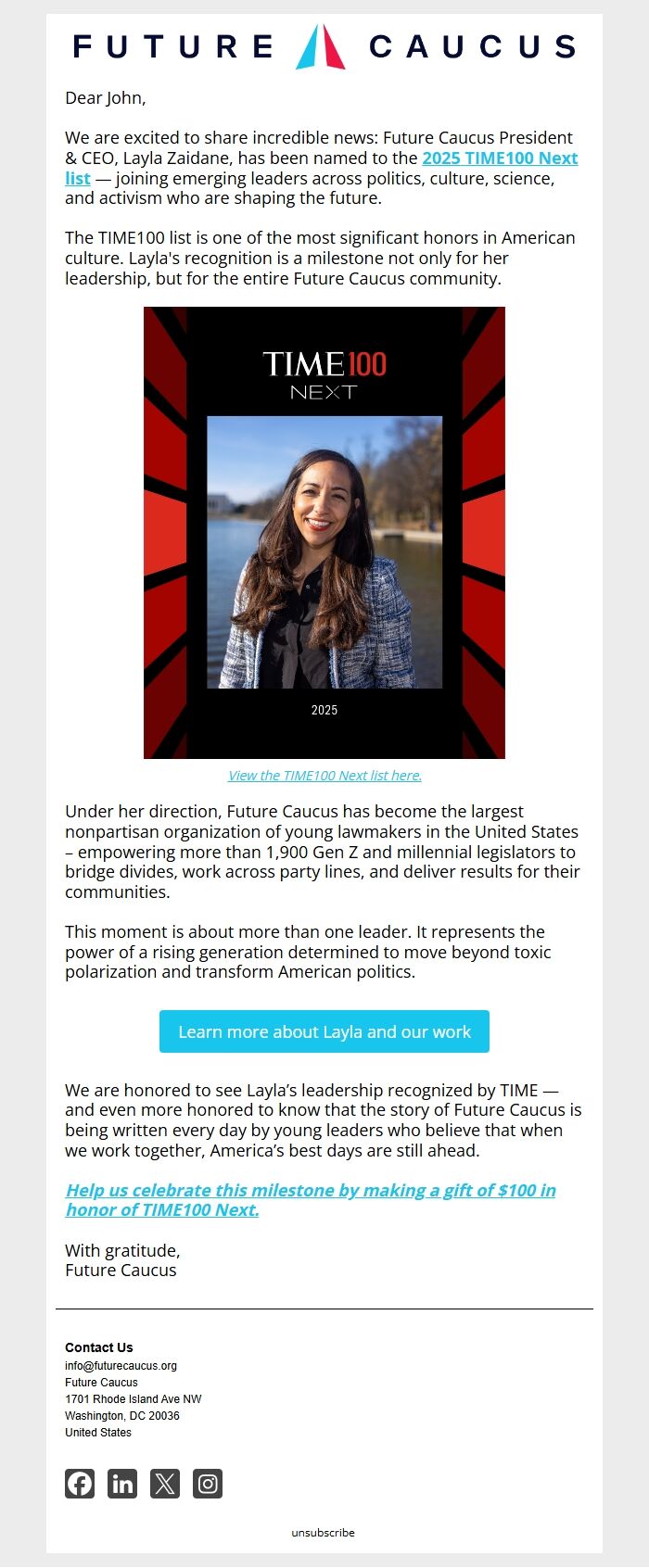Tap Learn more about Layla and our work

pyautogui.click(x=324, y=1031)
